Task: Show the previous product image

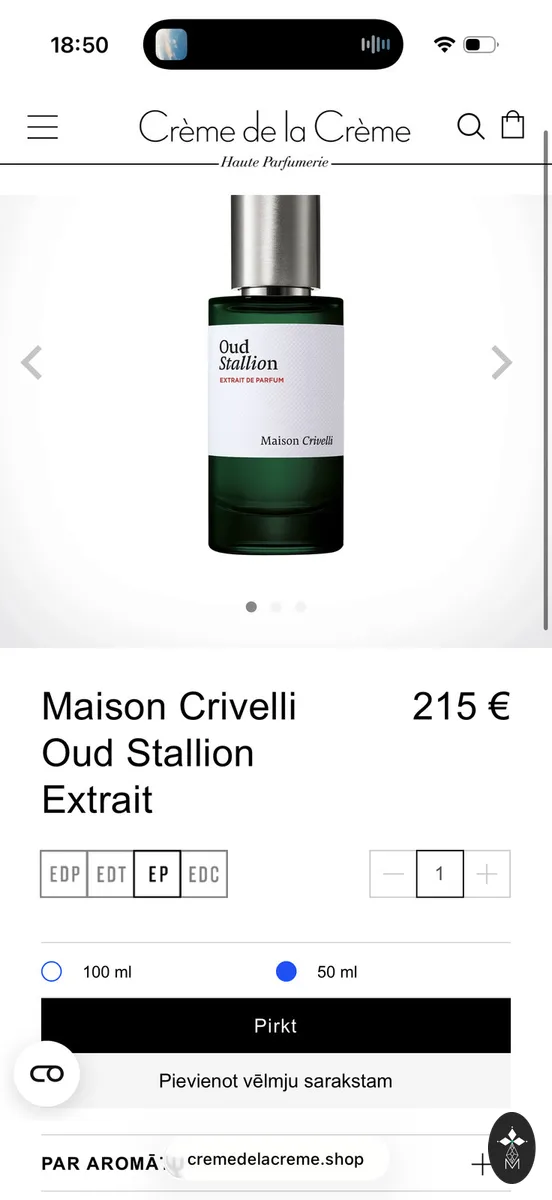Action: coord(32,362)
